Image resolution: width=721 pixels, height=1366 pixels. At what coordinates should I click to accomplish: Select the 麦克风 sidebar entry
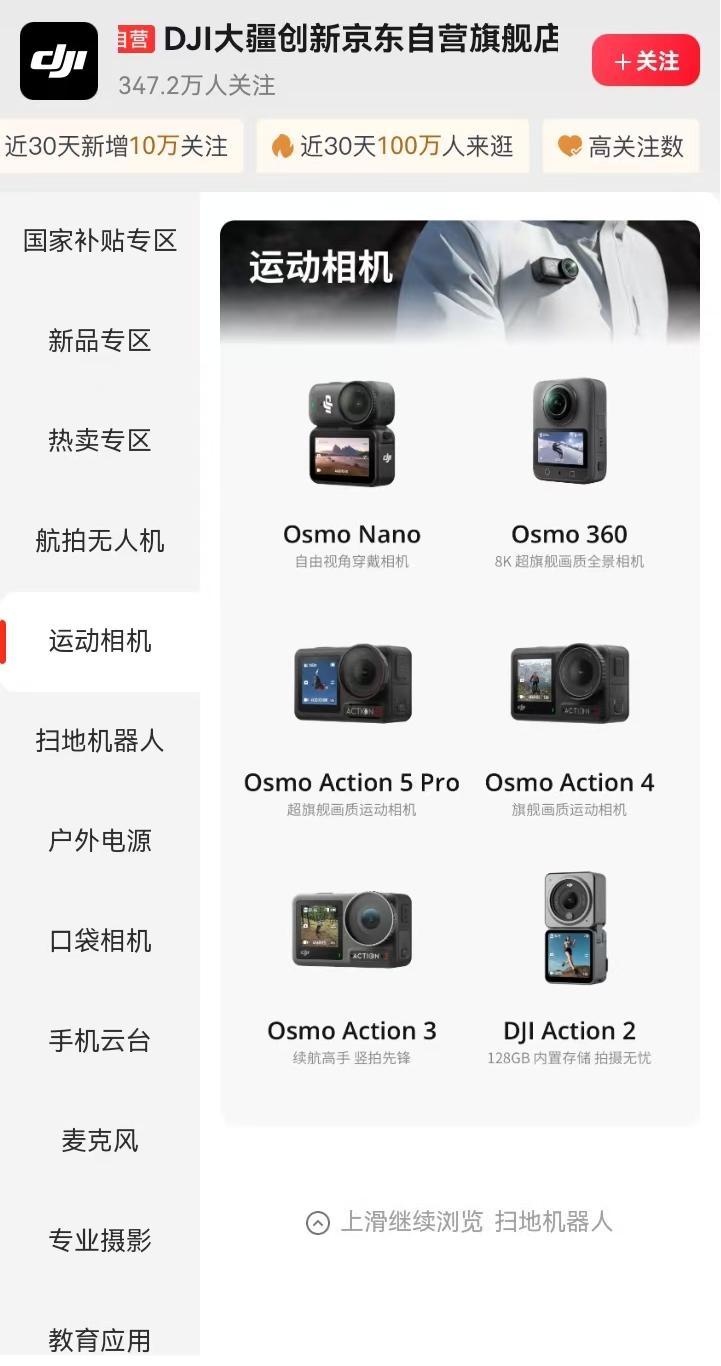99,1141
